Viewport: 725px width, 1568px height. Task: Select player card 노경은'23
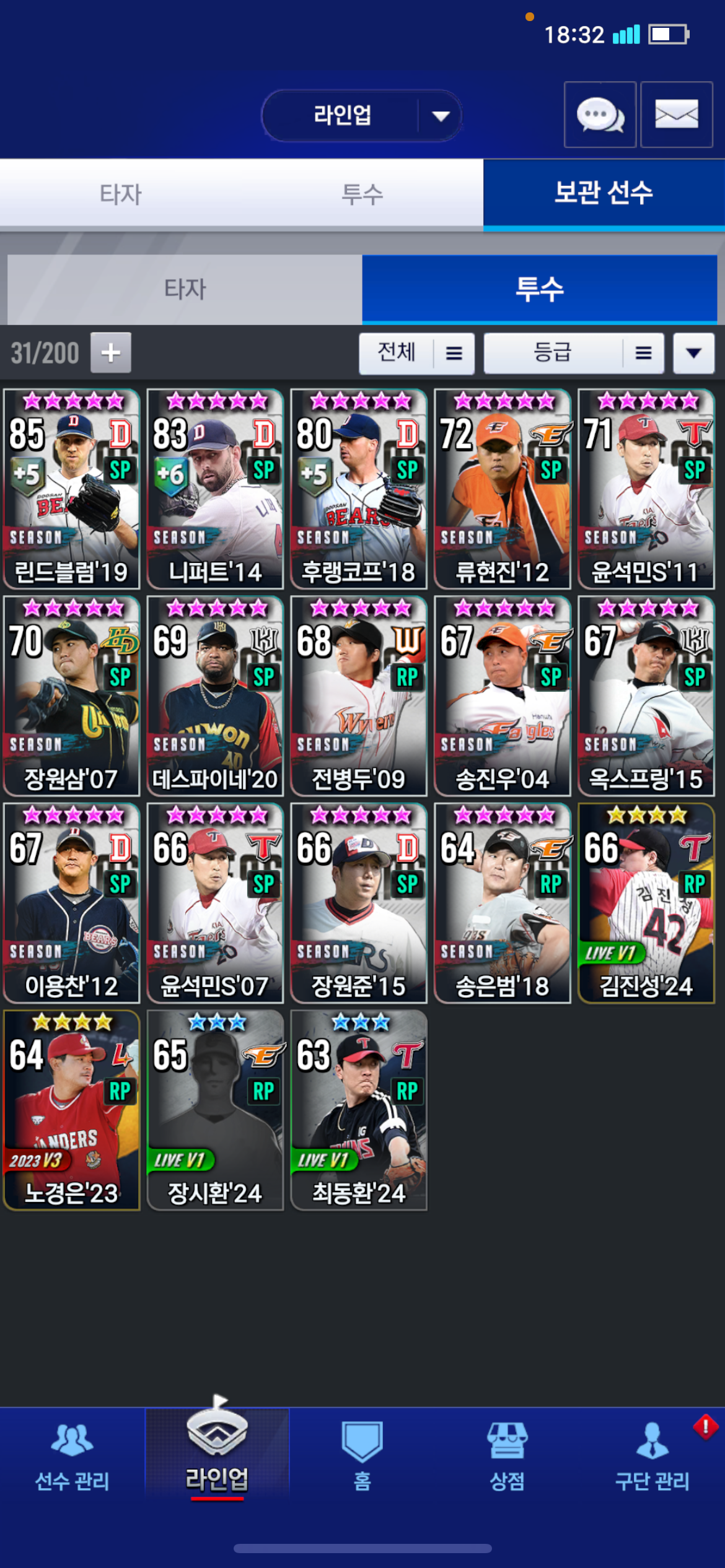[72, 1110]
